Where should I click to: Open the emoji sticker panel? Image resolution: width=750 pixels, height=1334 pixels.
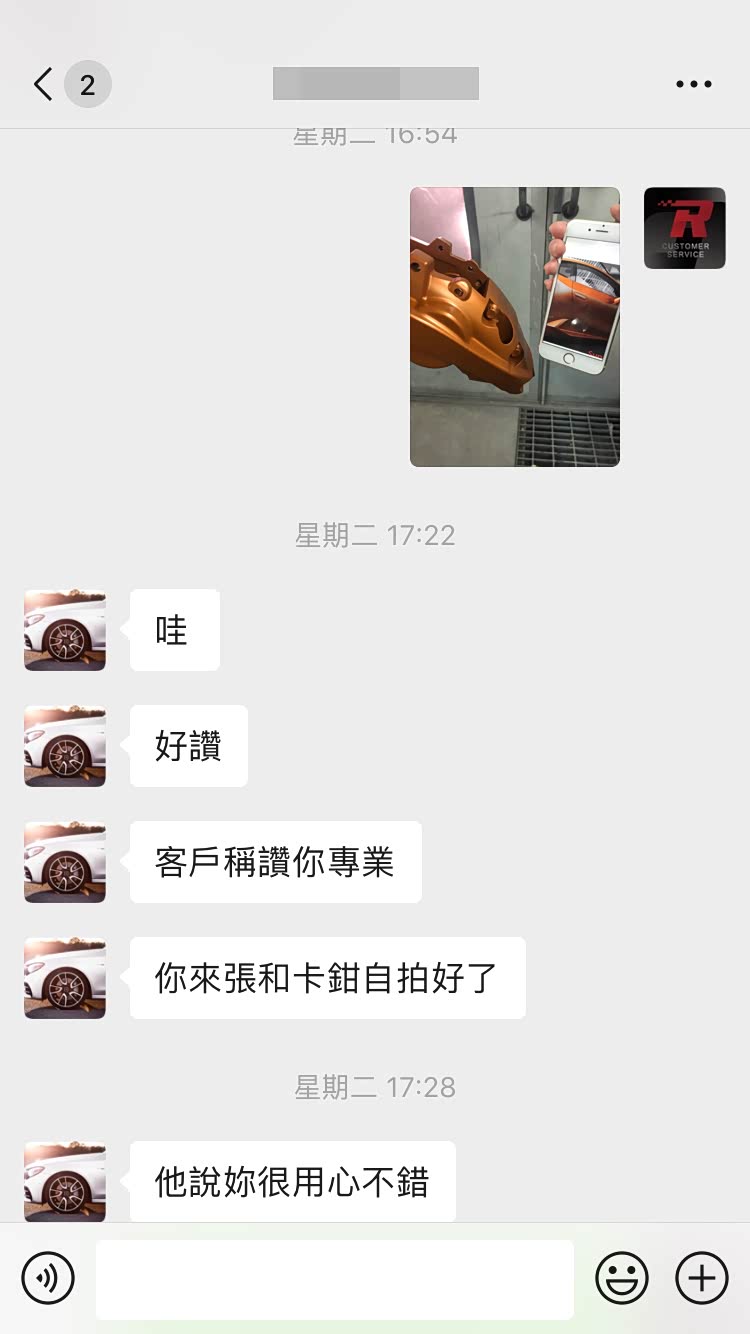621,1278
